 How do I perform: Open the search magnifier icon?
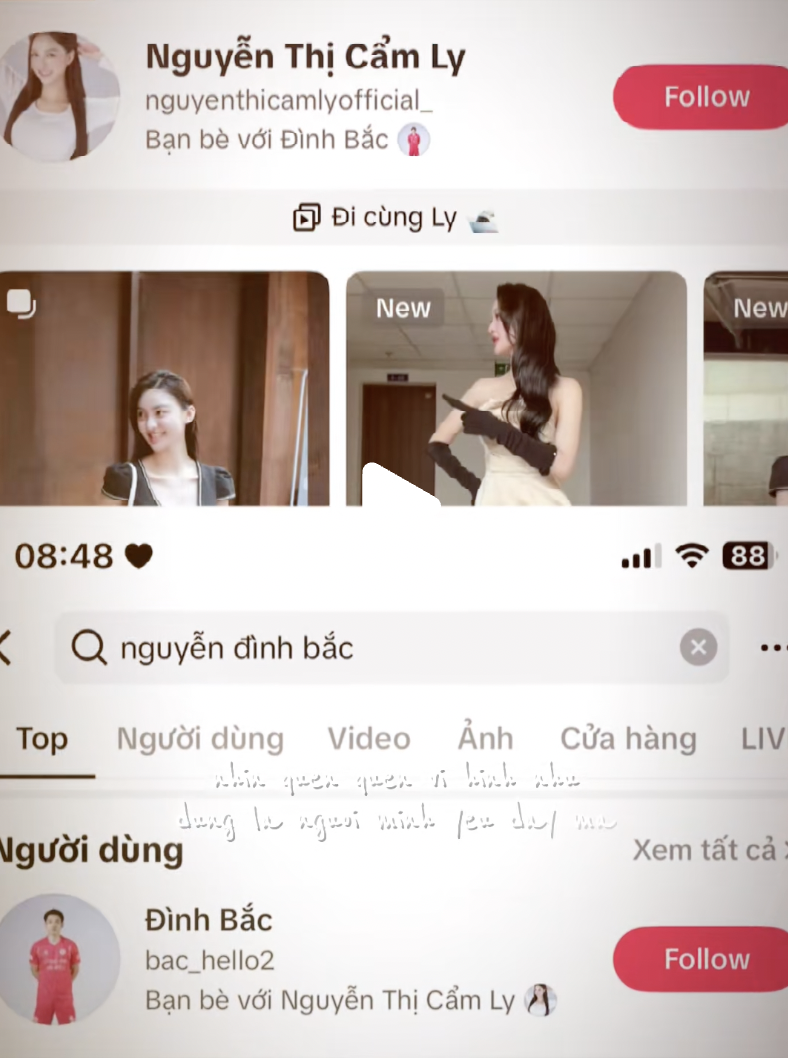tap(91, 647)
